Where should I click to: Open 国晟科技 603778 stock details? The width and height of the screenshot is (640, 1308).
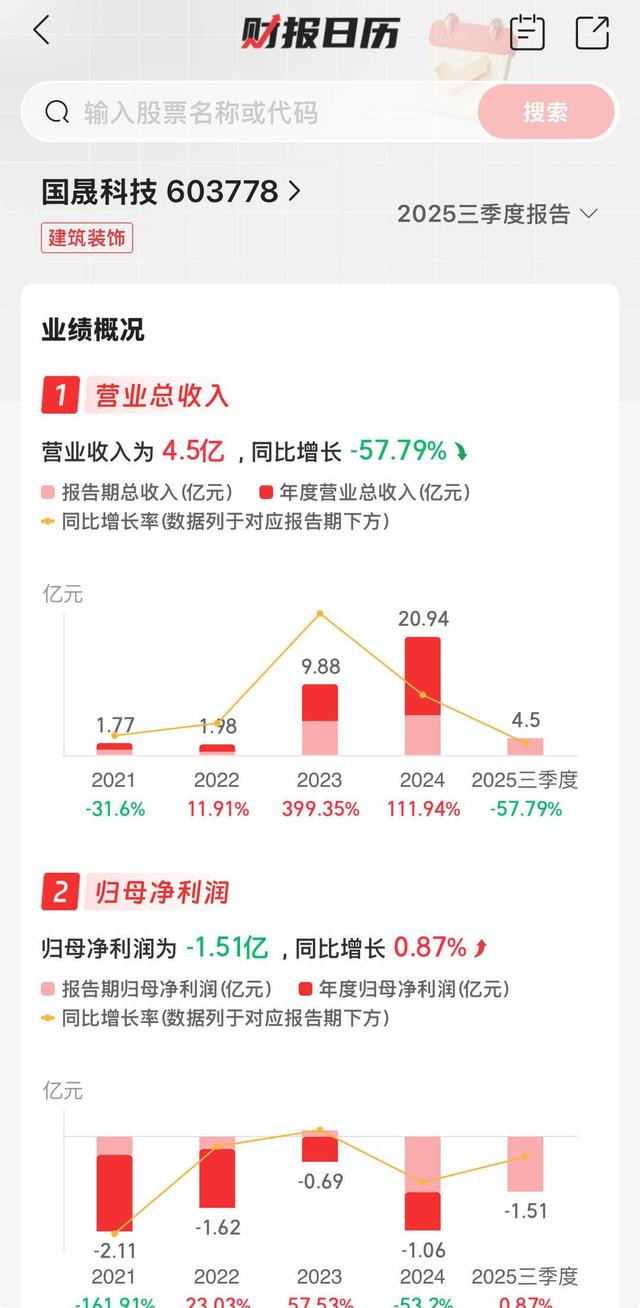tap(171, 191)
